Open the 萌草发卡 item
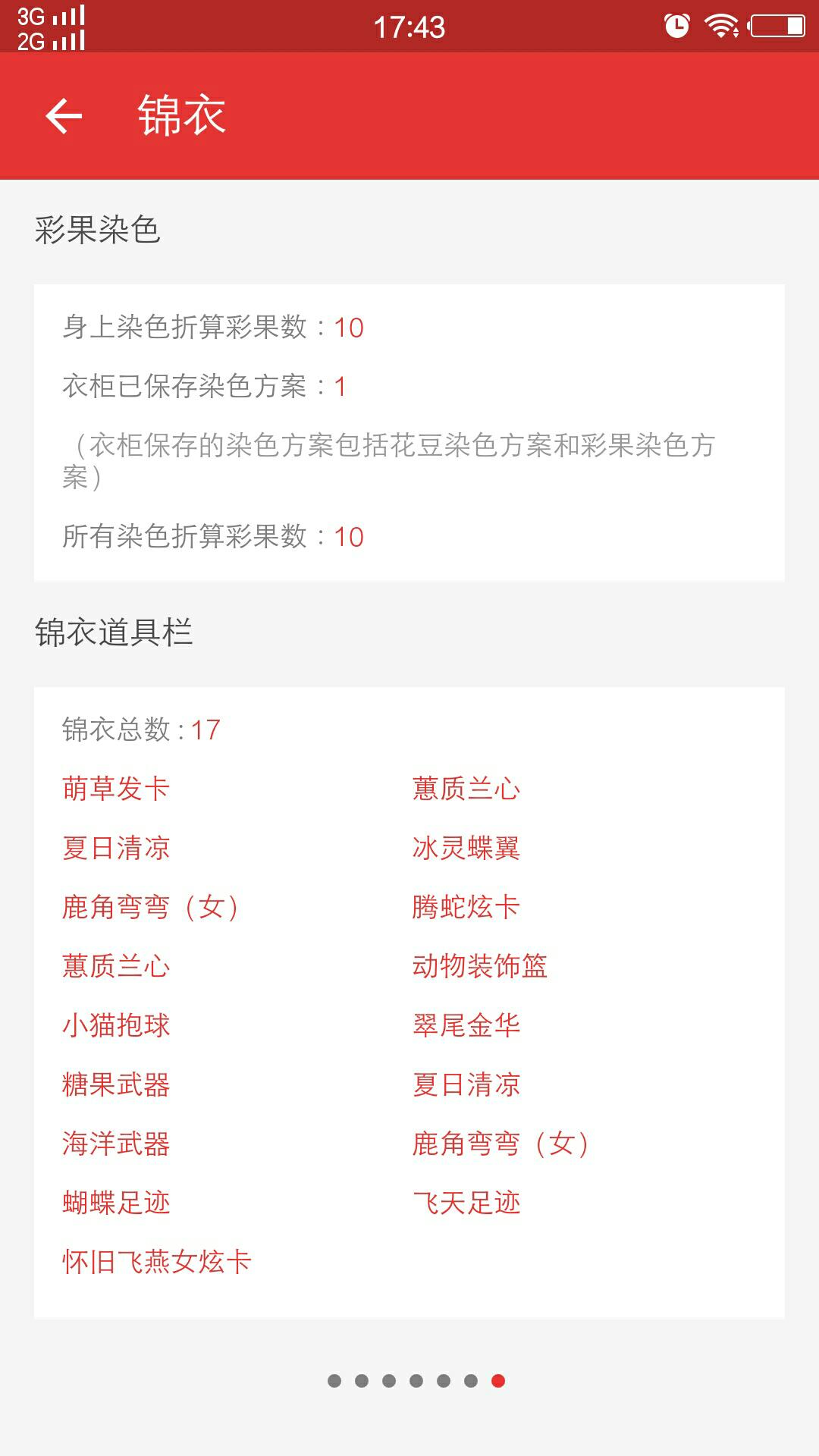819x1456 pixels. [x=116, y=789]
